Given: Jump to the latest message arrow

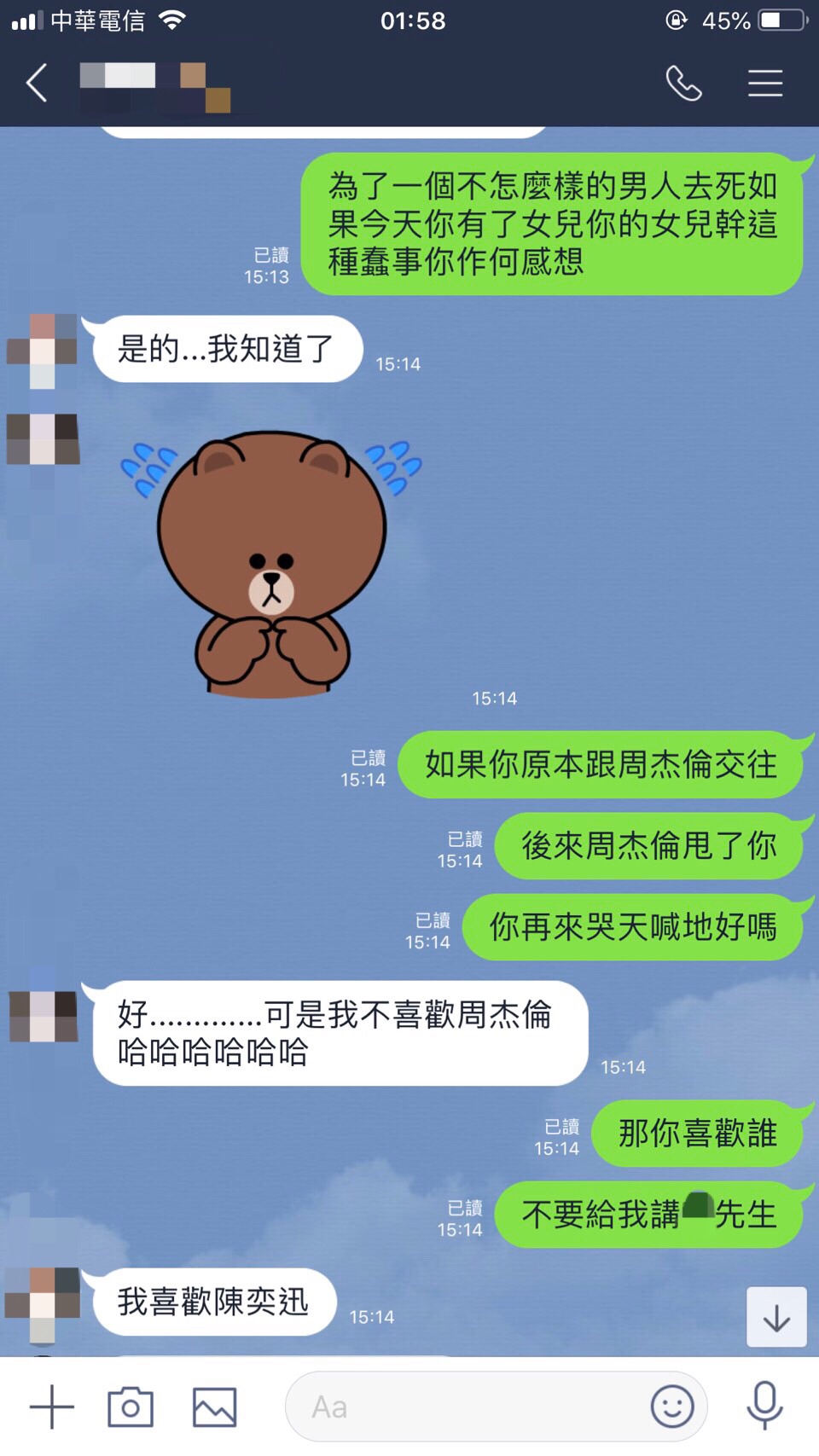Looking at the screenshot, I should [x=776, y=1317].
